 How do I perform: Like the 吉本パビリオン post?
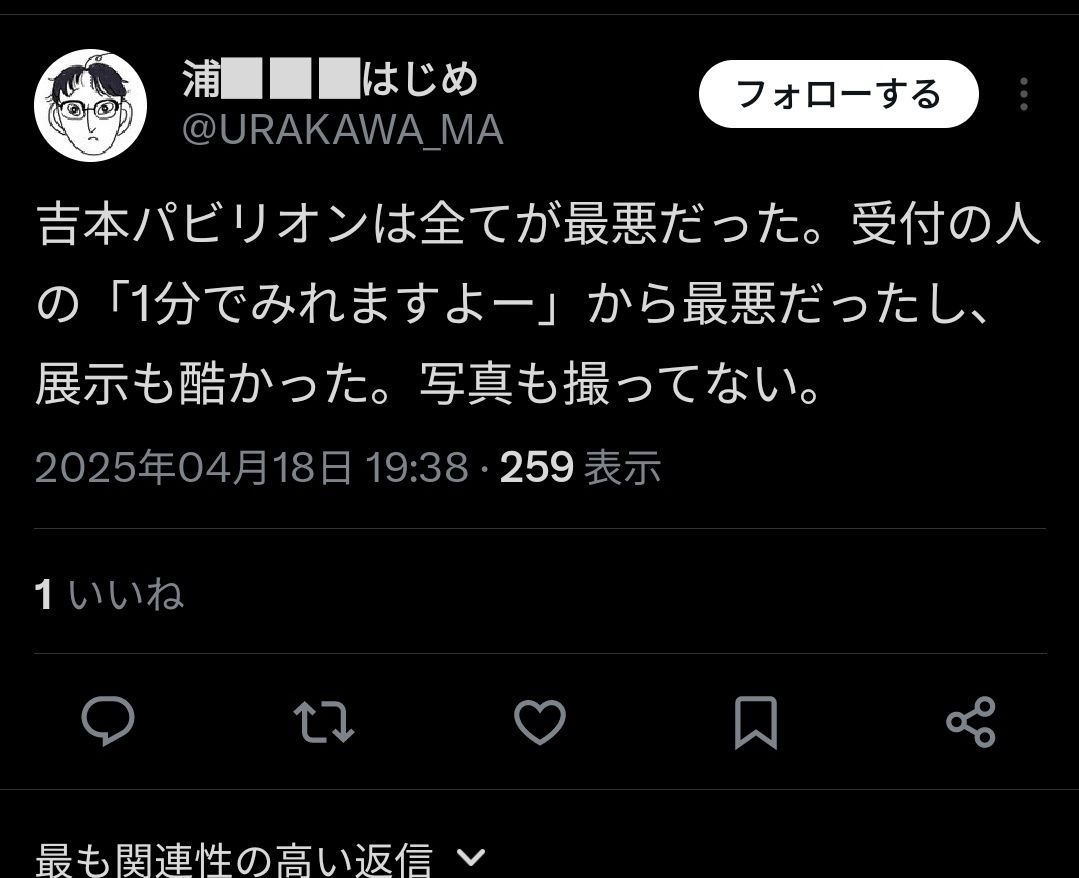click(540, 721)
